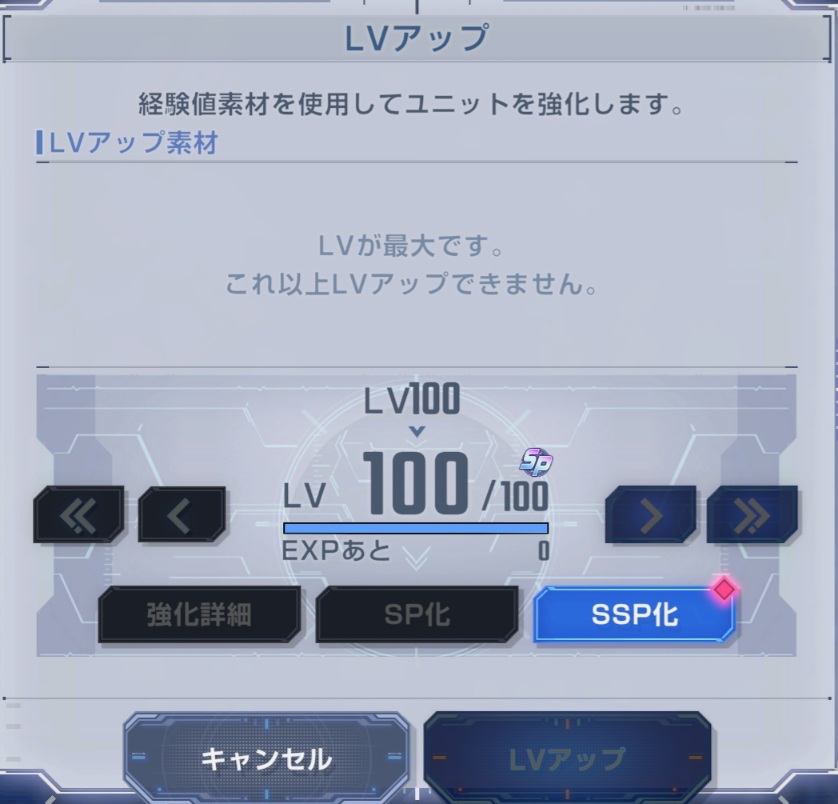
Task: Select the SP化 button
Action: coord(417,614)
